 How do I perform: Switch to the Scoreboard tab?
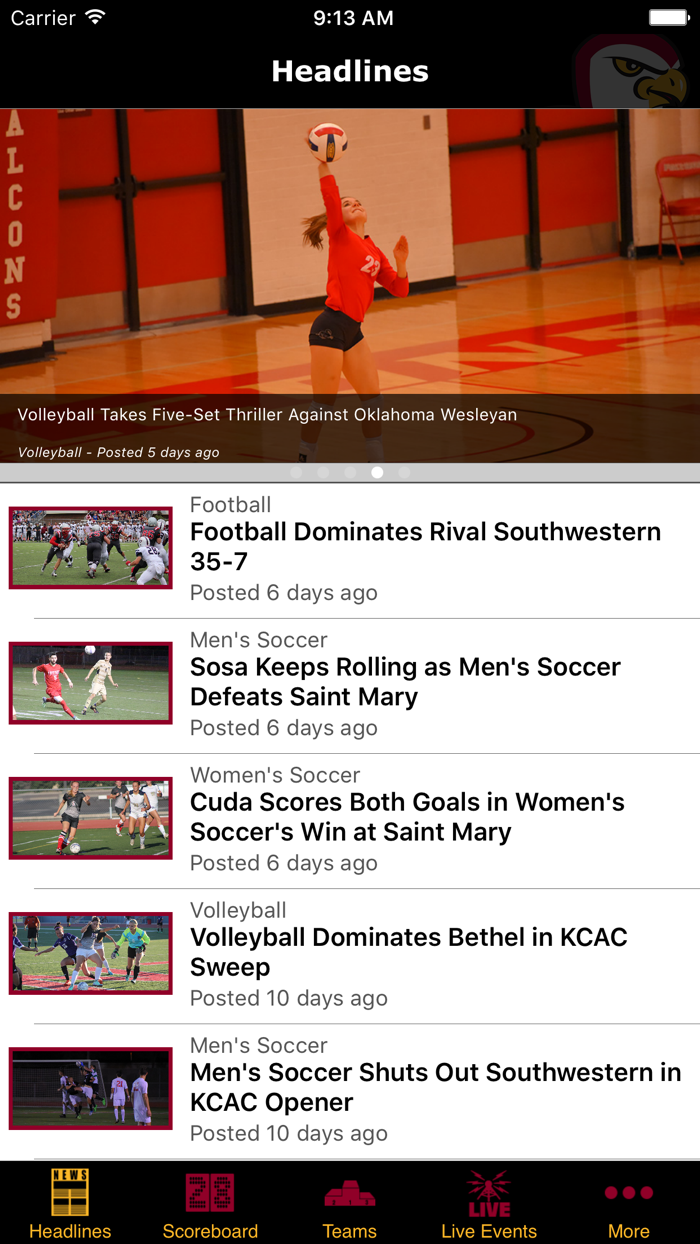tap(210, 1203)
